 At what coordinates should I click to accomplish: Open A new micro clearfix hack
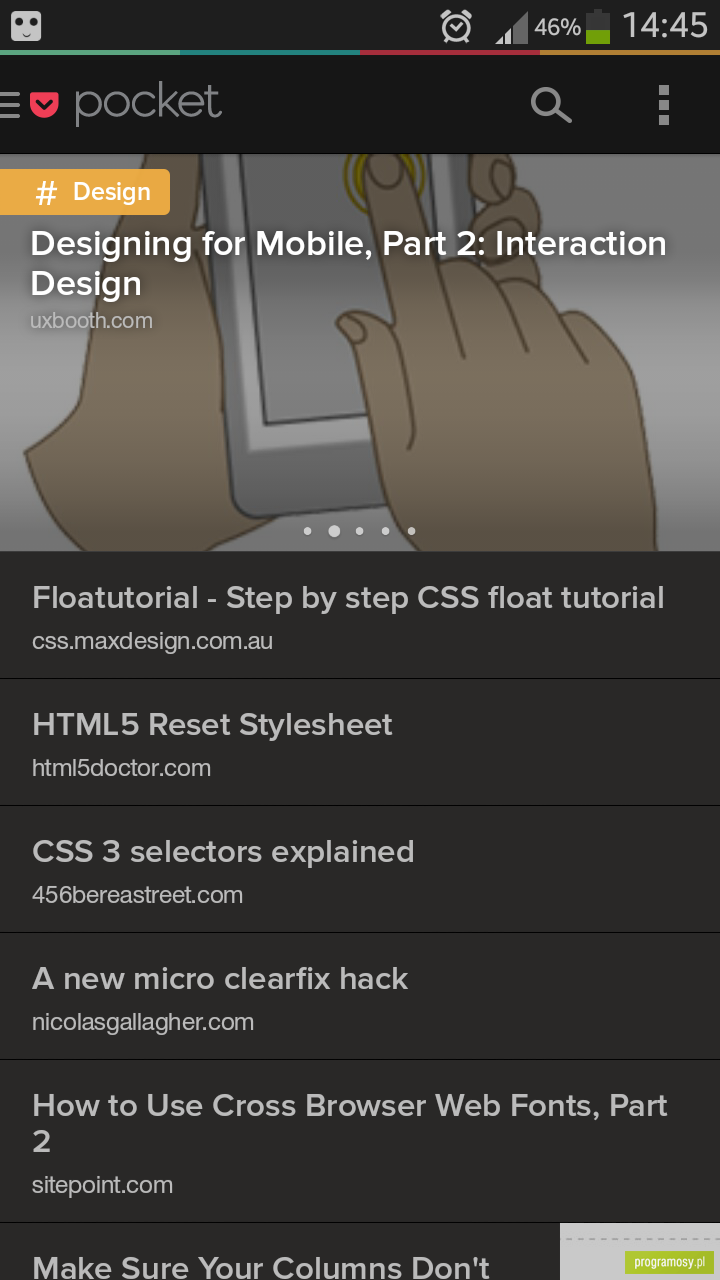coord(360,996)
